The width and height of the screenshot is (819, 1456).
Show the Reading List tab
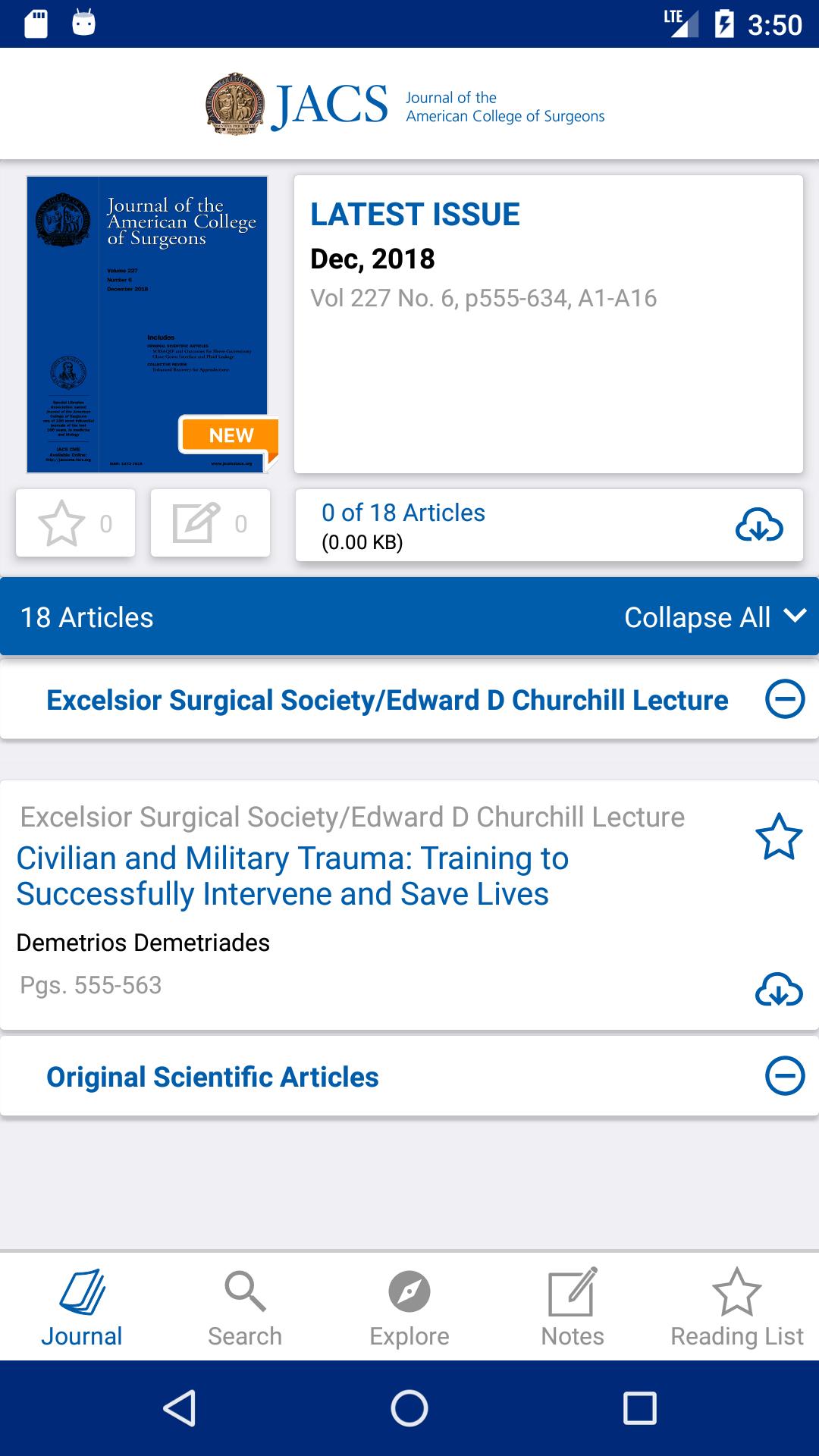tap(736, 1307)
